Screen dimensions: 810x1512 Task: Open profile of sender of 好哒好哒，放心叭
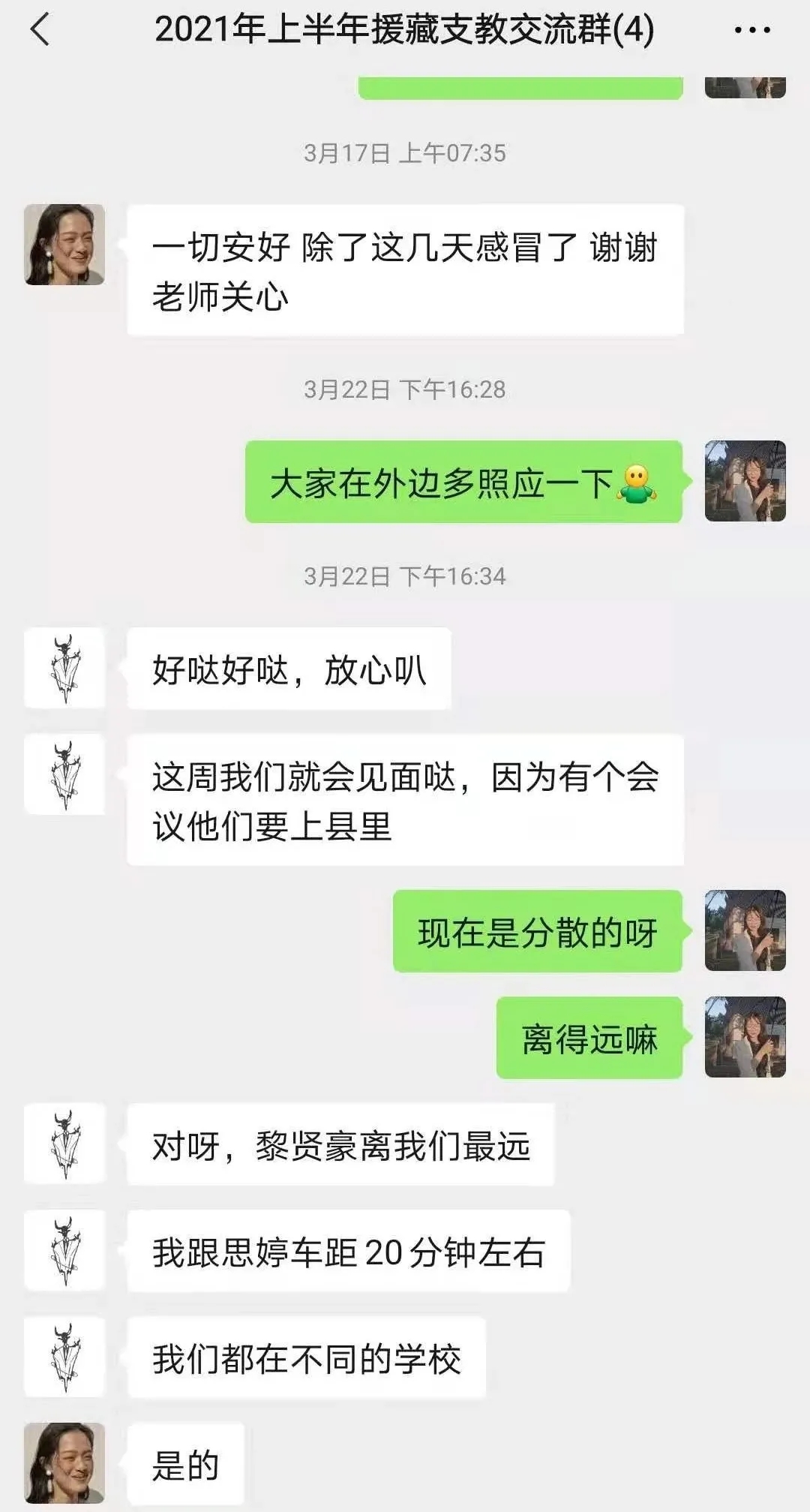(x=64, y=668)
